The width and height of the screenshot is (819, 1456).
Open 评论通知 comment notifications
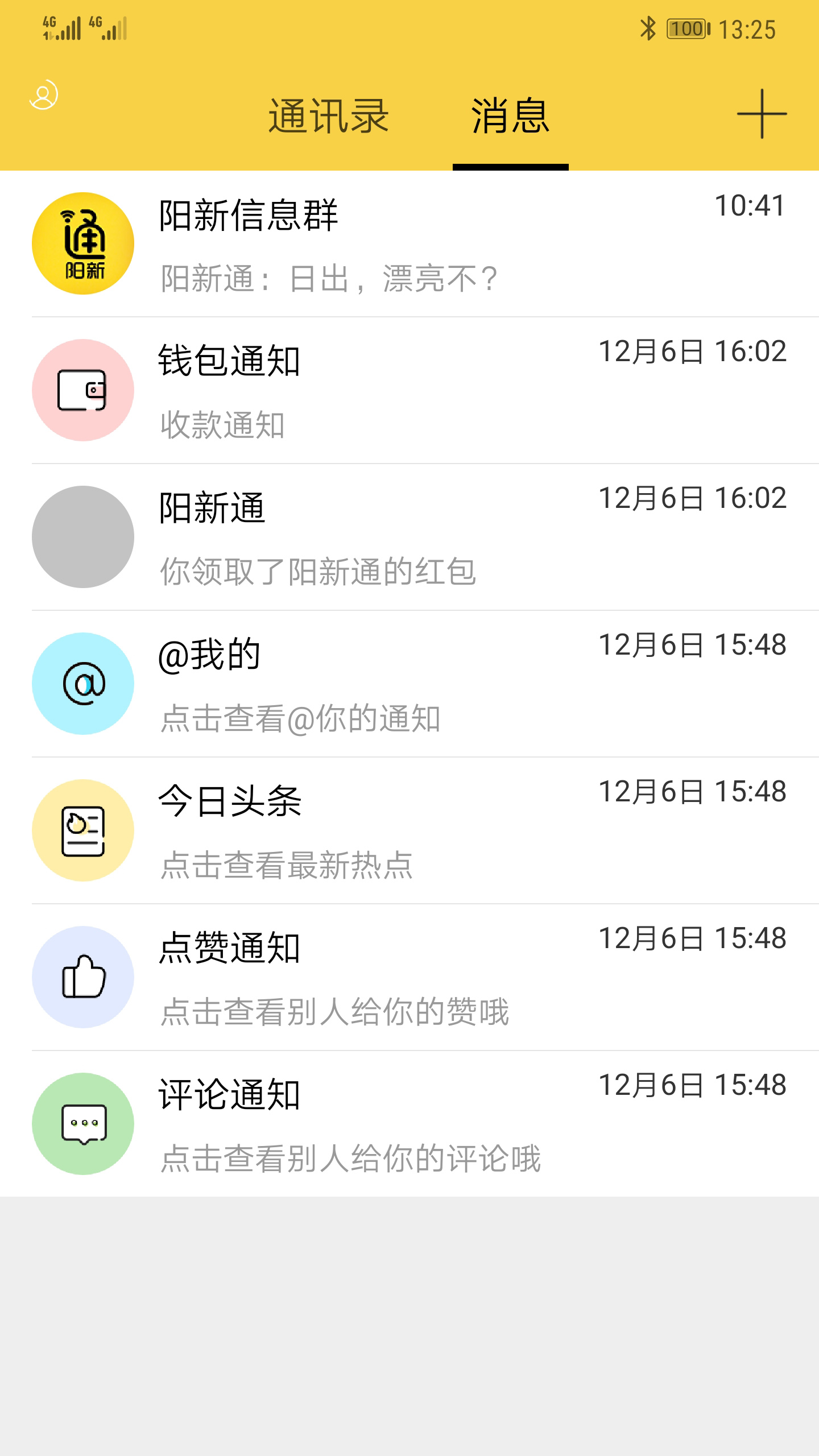[409, 1124]
